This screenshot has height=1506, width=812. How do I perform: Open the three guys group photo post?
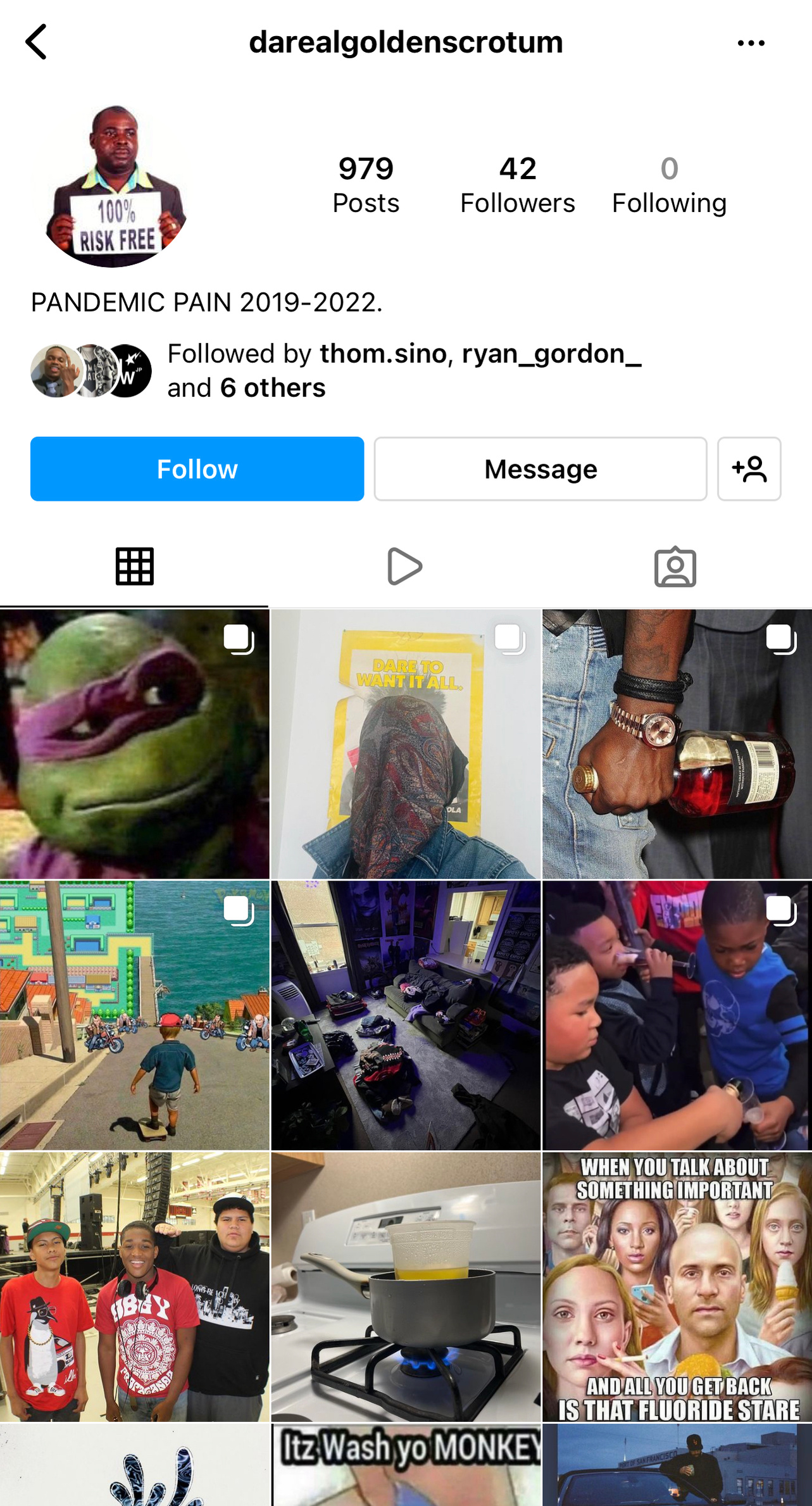tap(134, 1287)
